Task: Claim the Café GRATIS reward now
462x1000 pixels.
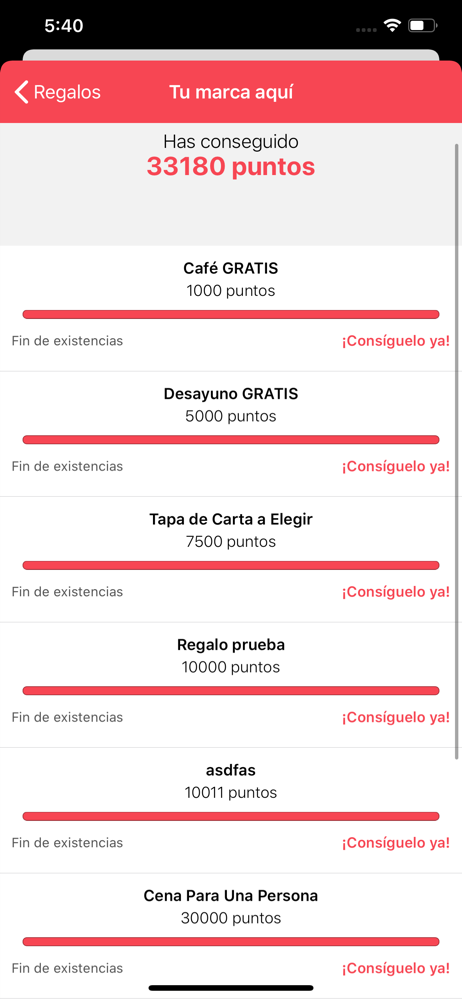Action: 396,341
